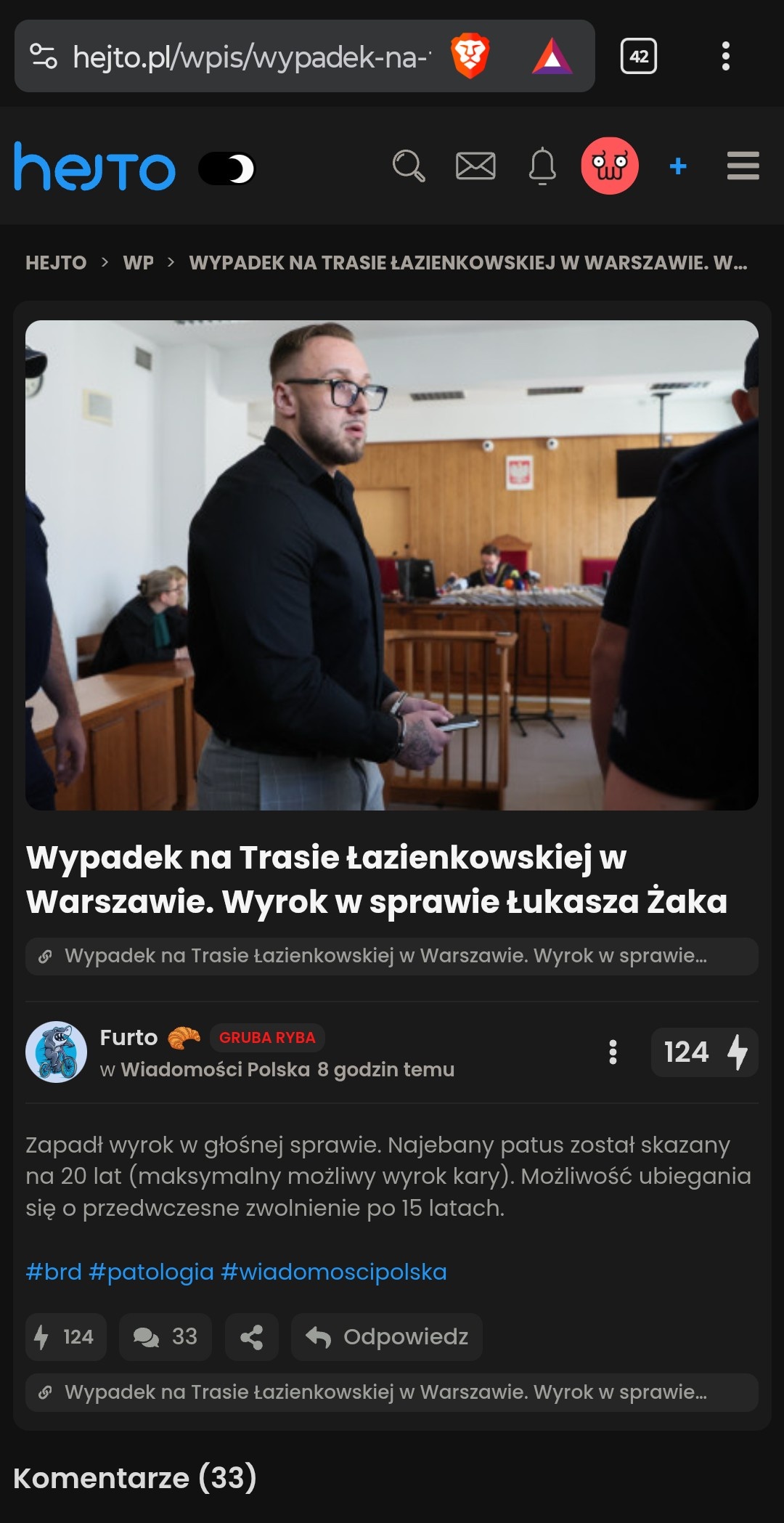Open the messages envelope icon

point(475,166)
